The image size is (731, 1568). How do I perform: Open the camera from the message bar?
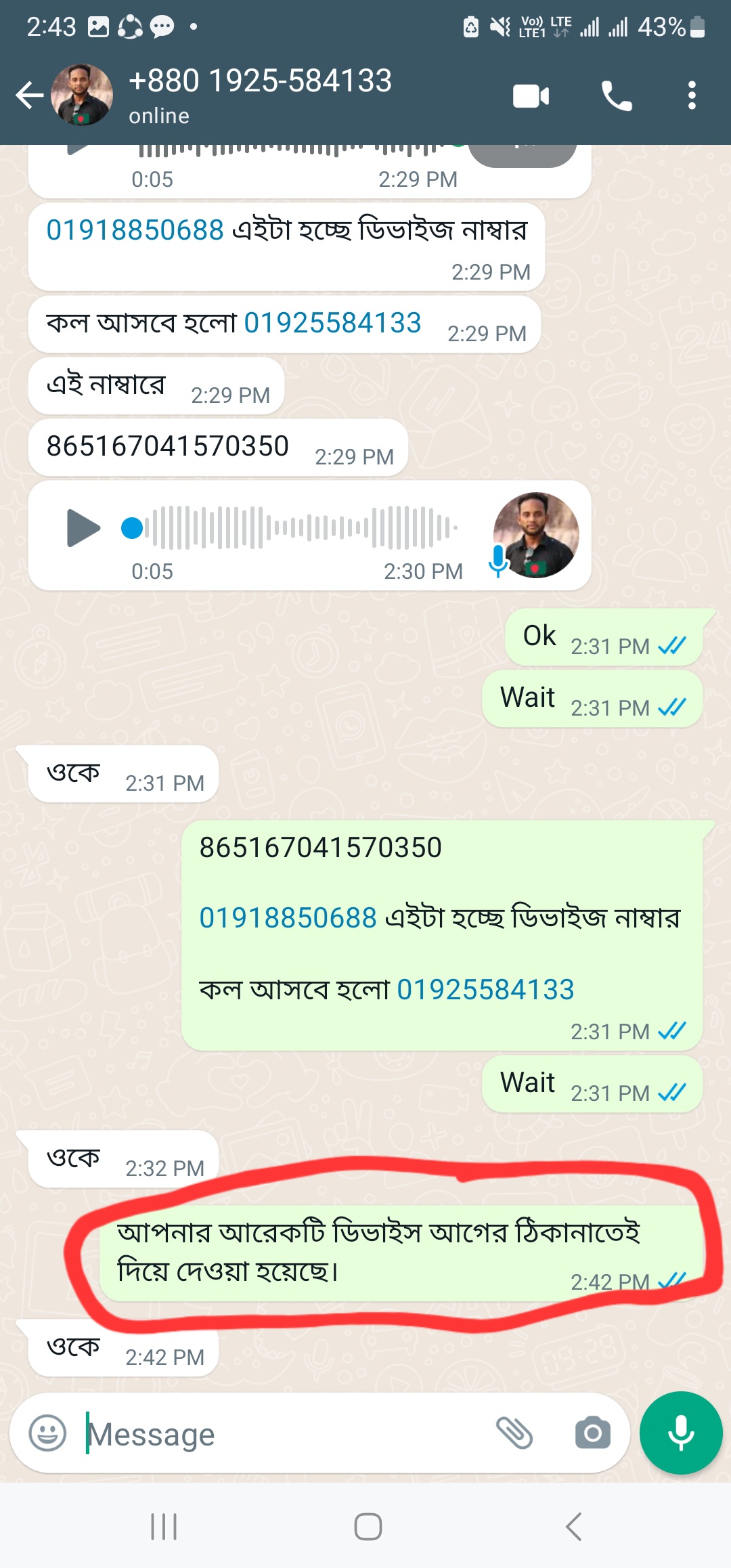pyautogui.click(x=592, y=1433)
